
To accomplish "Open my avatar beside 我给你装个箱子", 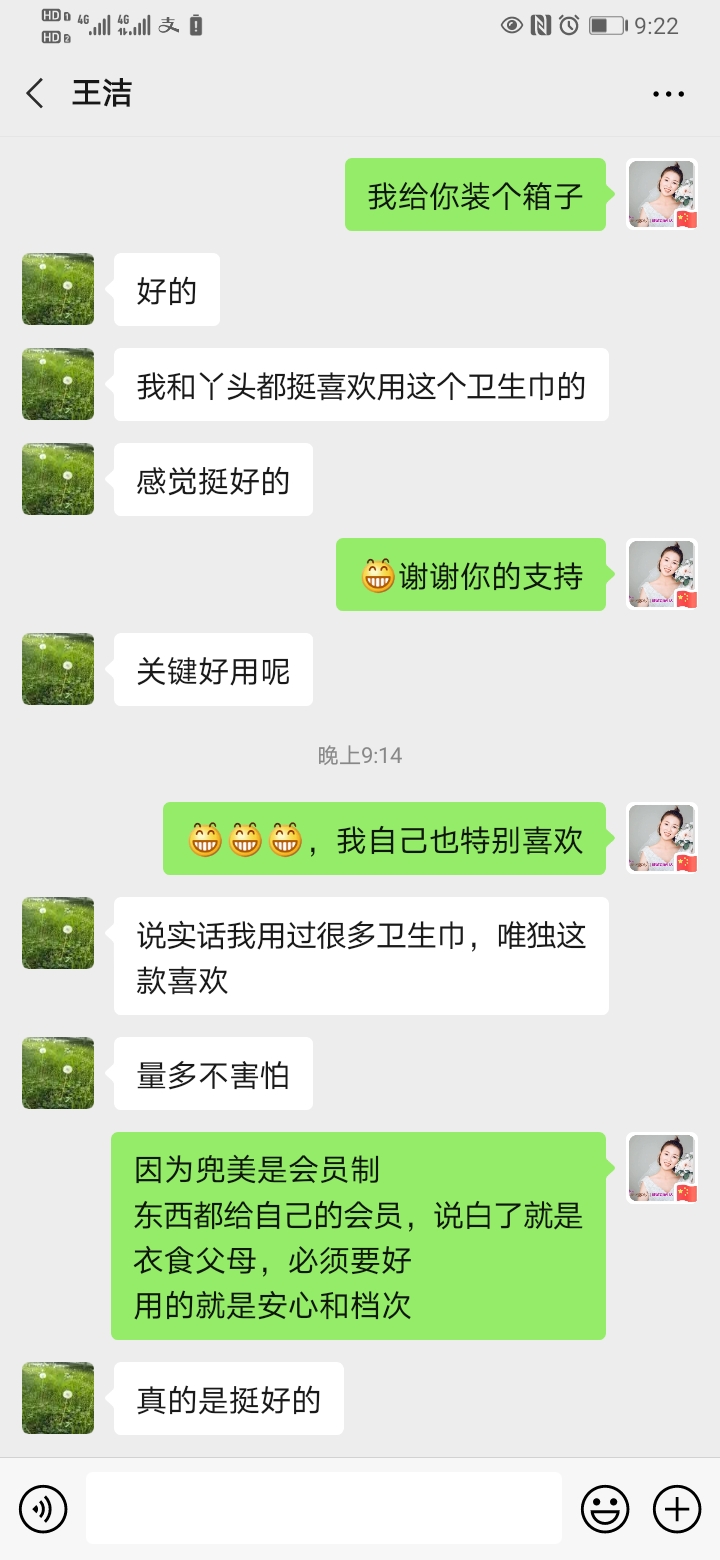I will [x=662, y=194].
